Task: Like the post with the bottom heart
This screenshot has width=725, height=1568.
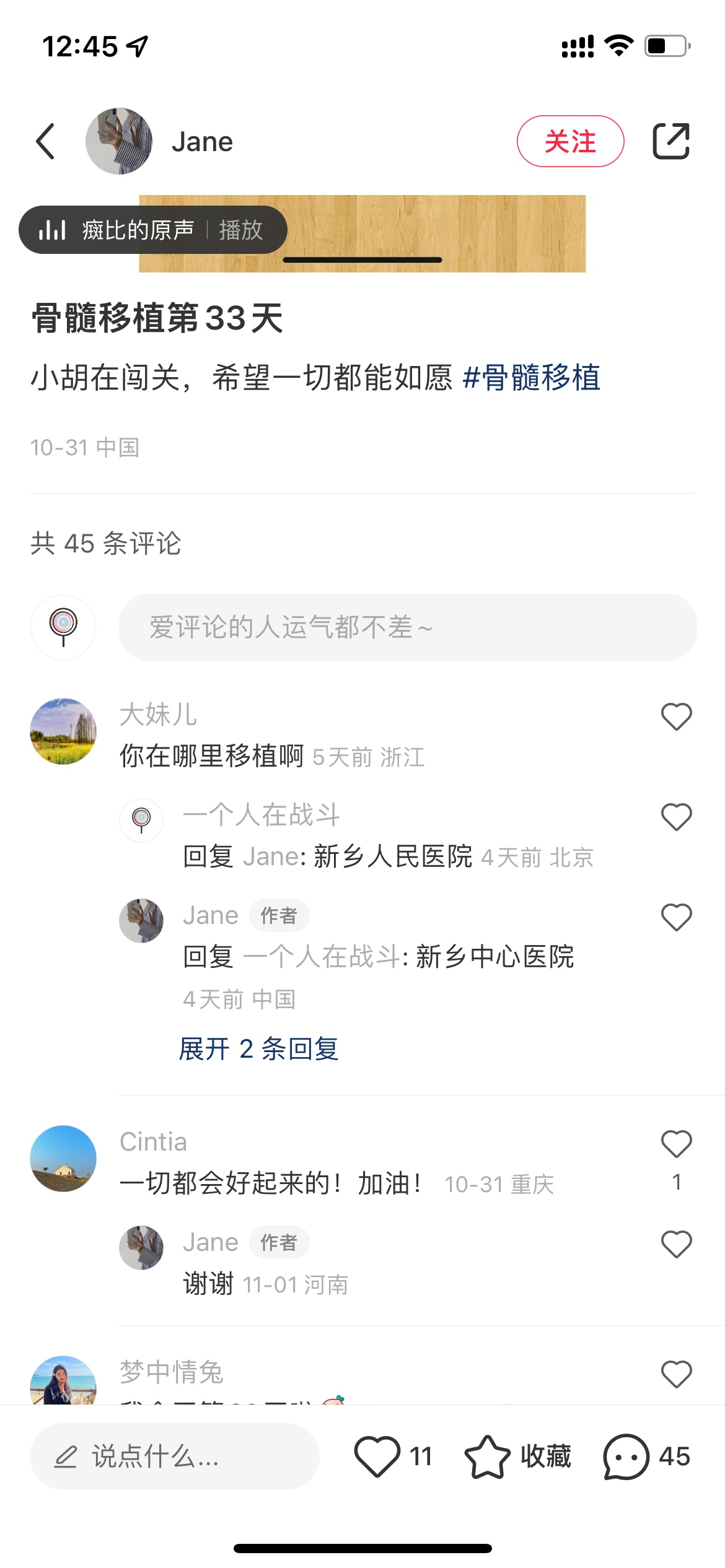Action: coord(377,1457)
